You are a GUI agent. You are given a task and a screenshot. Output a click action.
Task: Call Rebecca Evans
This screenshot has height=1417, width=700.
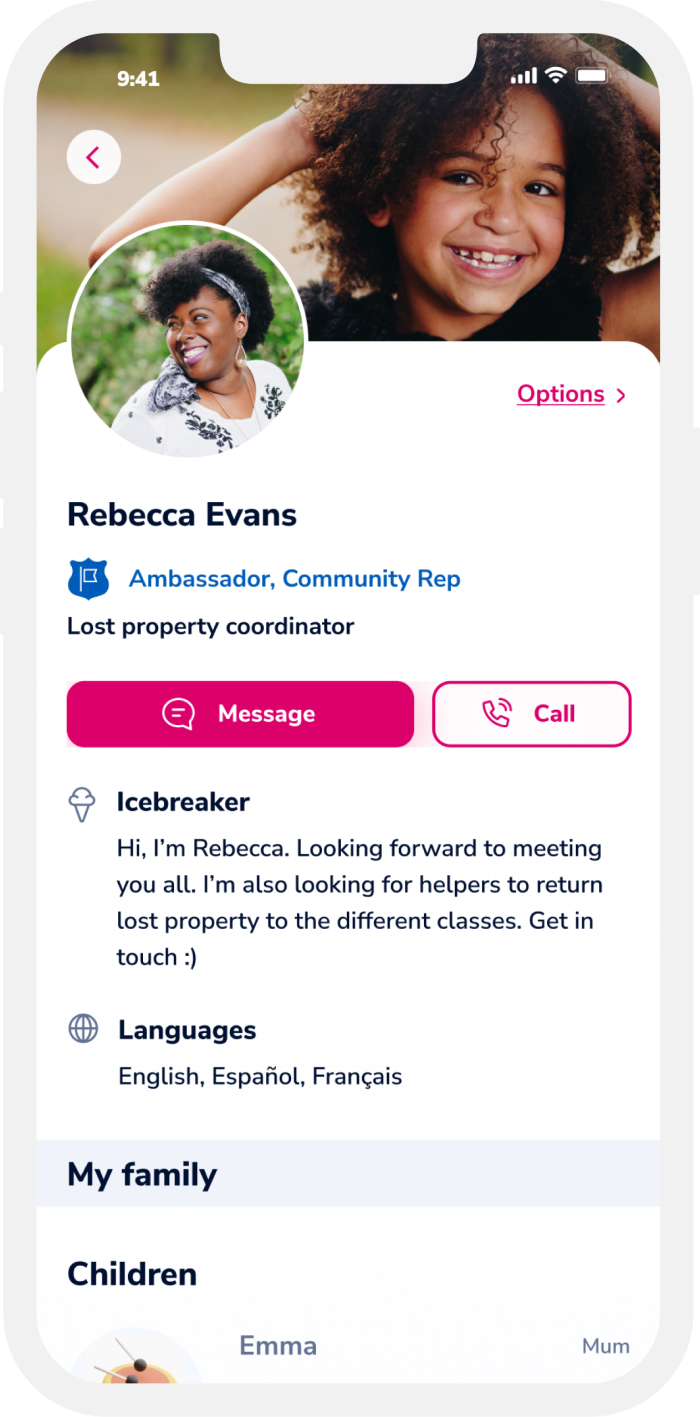point(531,714)
